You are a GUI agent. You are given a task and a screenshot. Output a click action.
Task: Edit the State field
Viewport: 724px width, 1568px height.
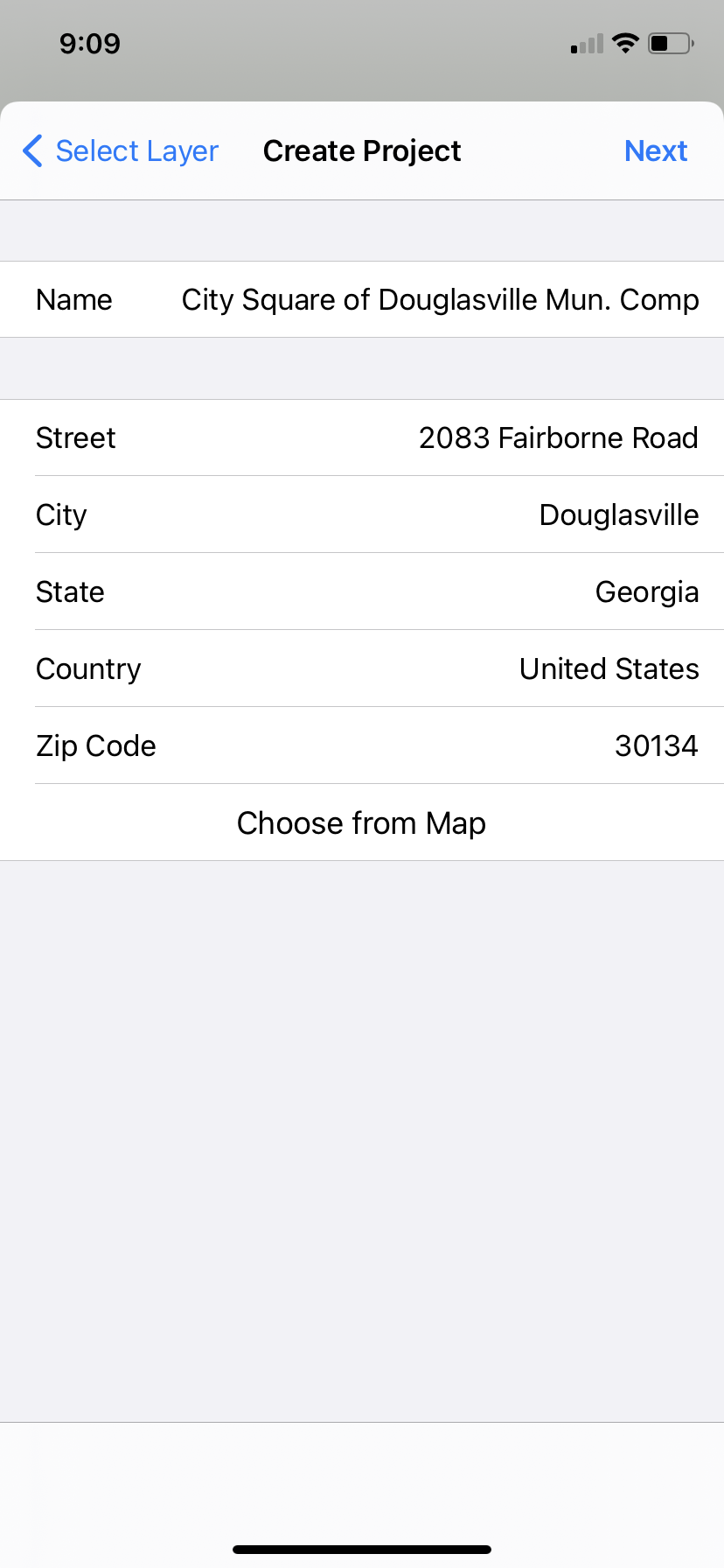(x=646, y=592)
